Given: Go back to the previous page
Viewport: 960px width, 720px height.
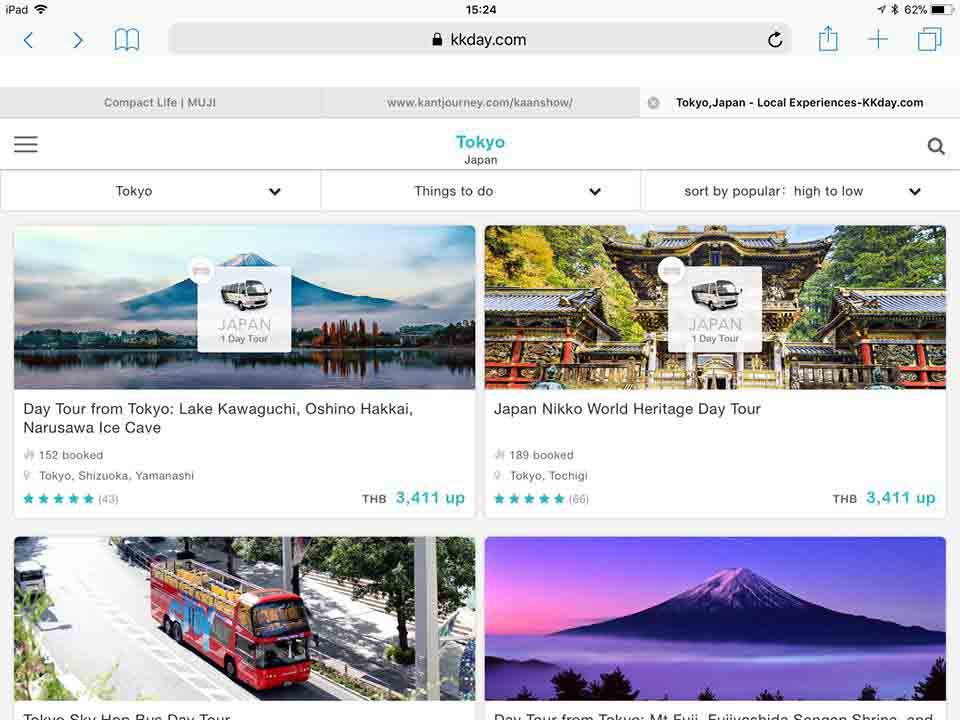Looking at the screenshot, I should [x=28, y=40].
